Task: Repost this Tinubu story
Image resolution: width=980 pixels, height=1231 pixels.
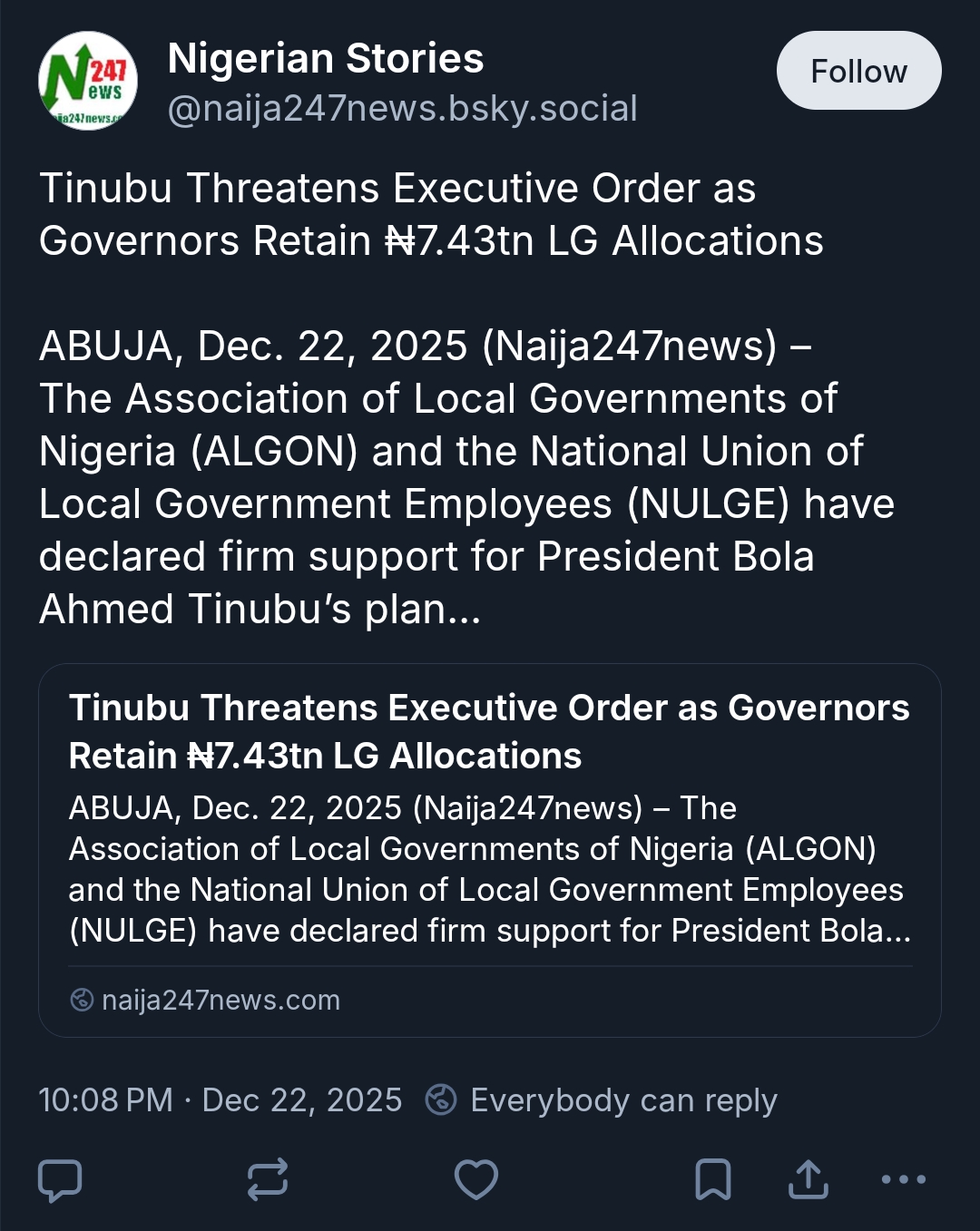Action: [x=268, y=1179]
